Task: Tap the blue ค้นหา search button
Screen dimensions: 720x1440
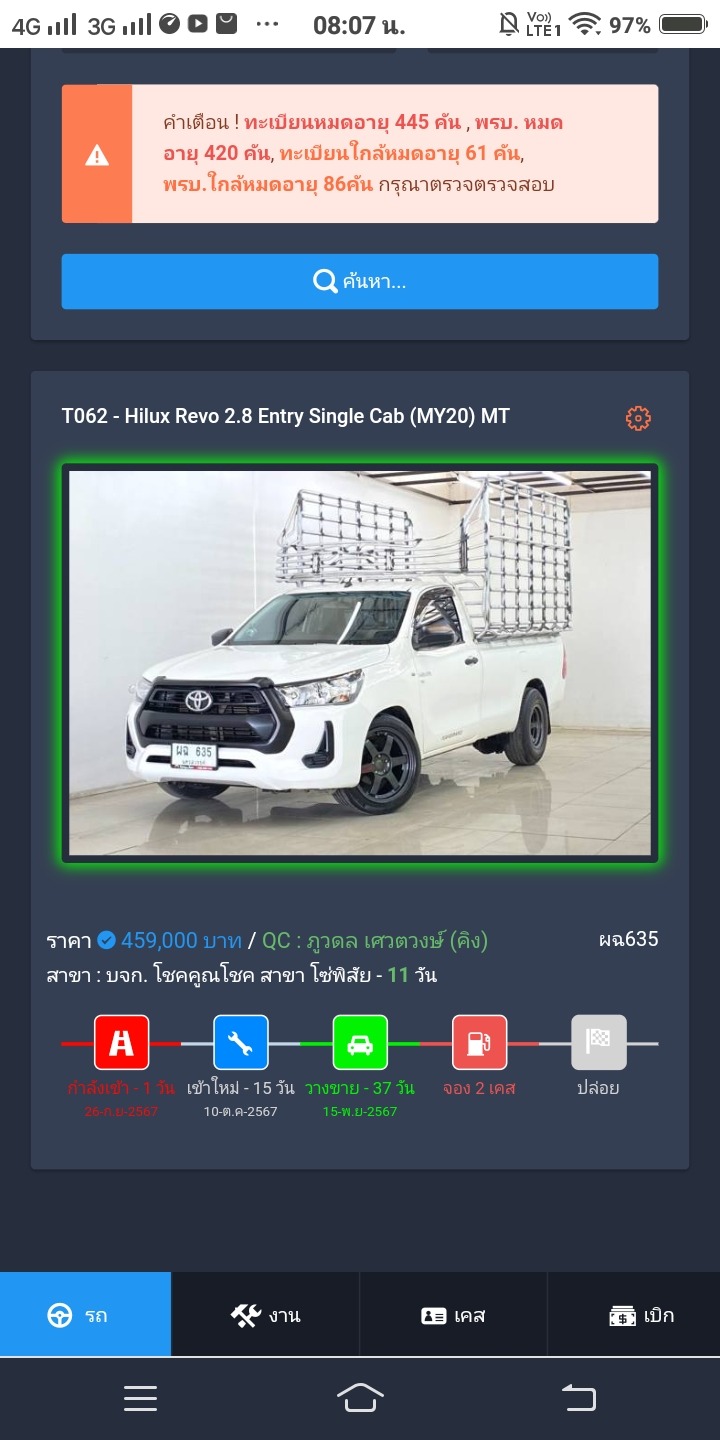Action: 360,281
